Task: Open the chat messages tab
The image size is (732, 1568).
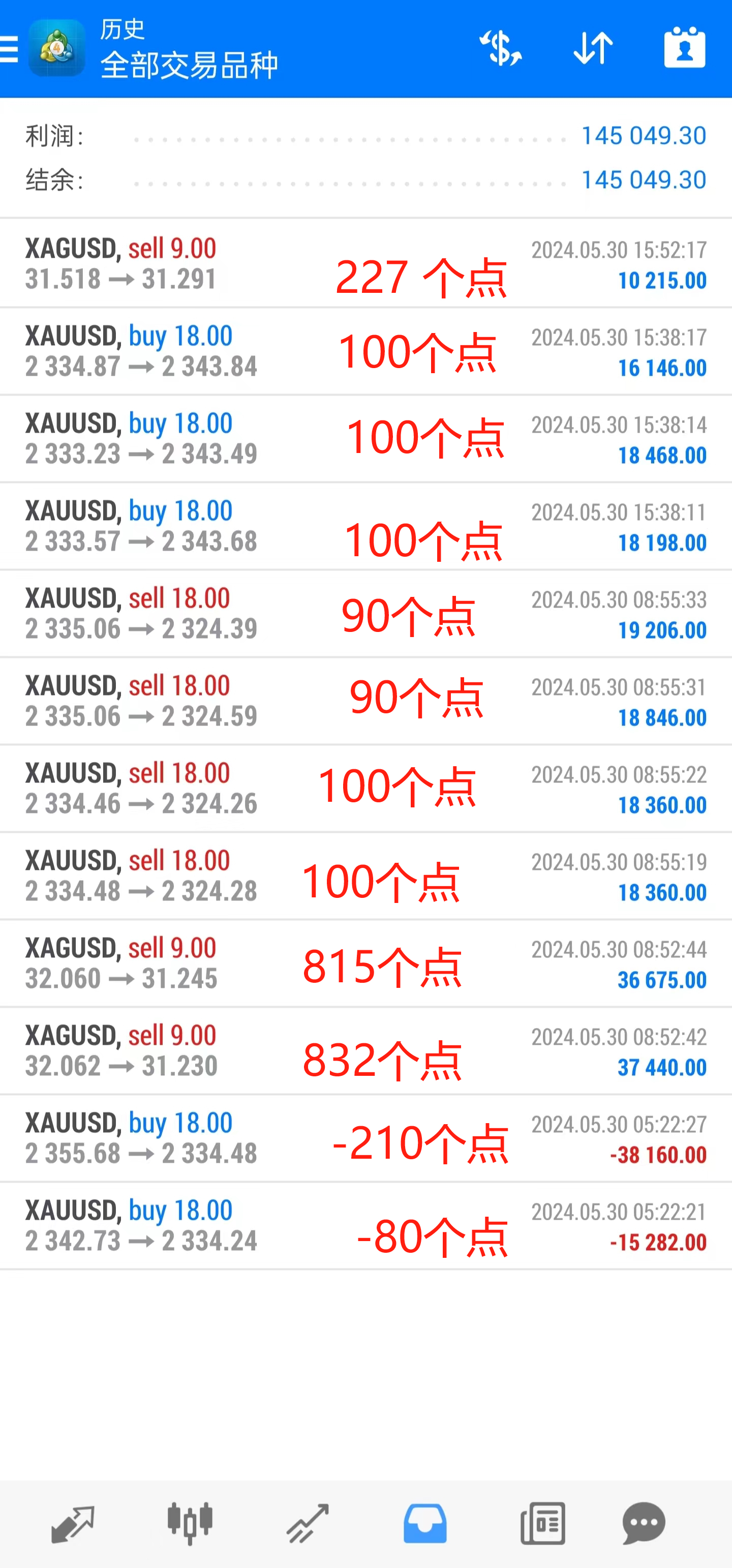Action: [644, 1524]
